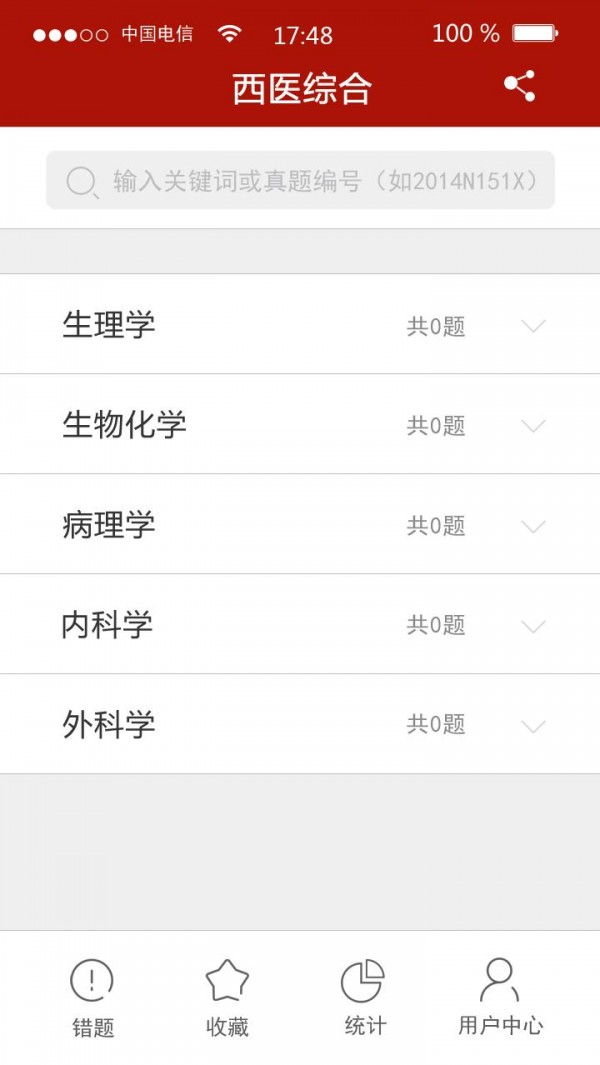The height and width of the screenshot is (1065, 600).
Task: Open the 收藏 favorites tab
Action: click(x=227, y=997)
